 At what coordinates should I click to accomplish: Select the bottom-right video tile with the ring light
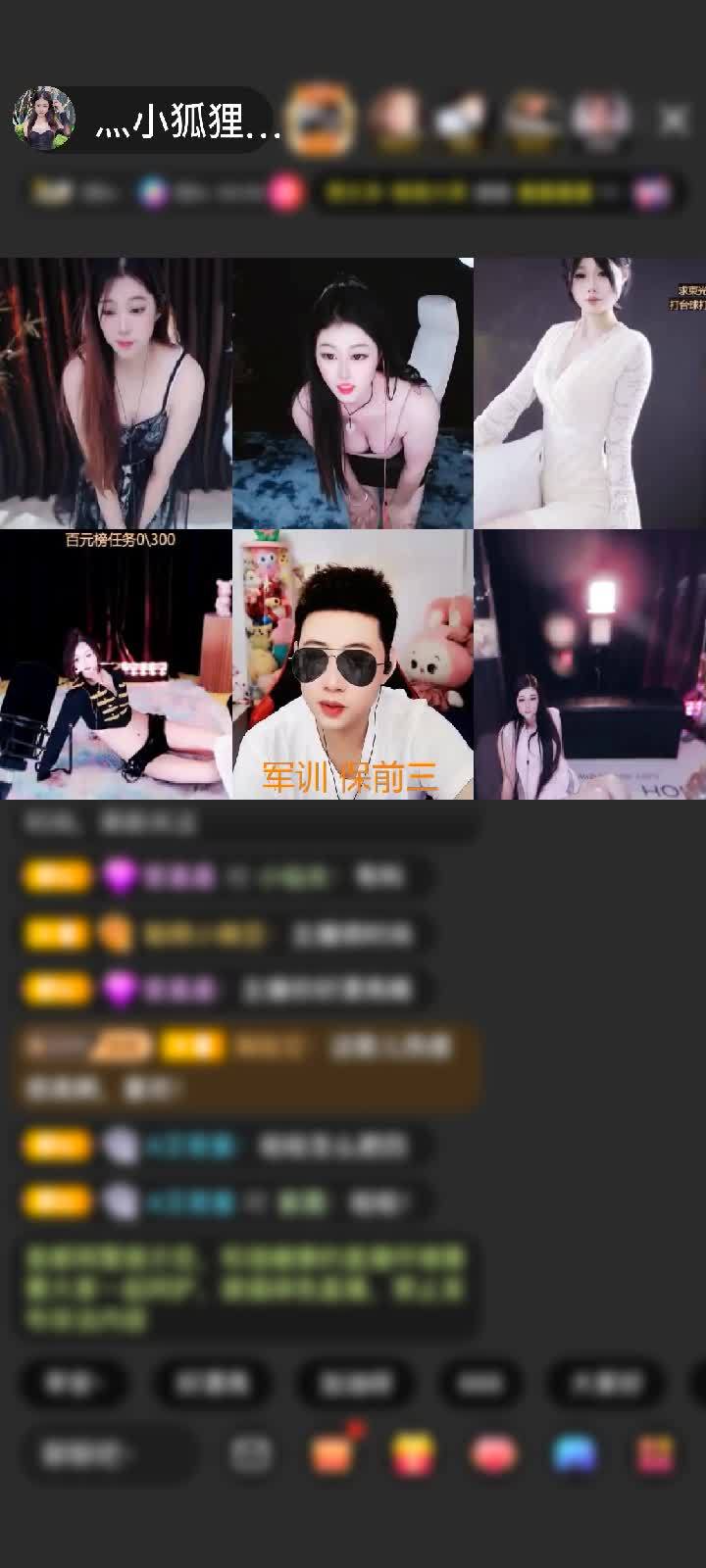(x=589, y=664)
